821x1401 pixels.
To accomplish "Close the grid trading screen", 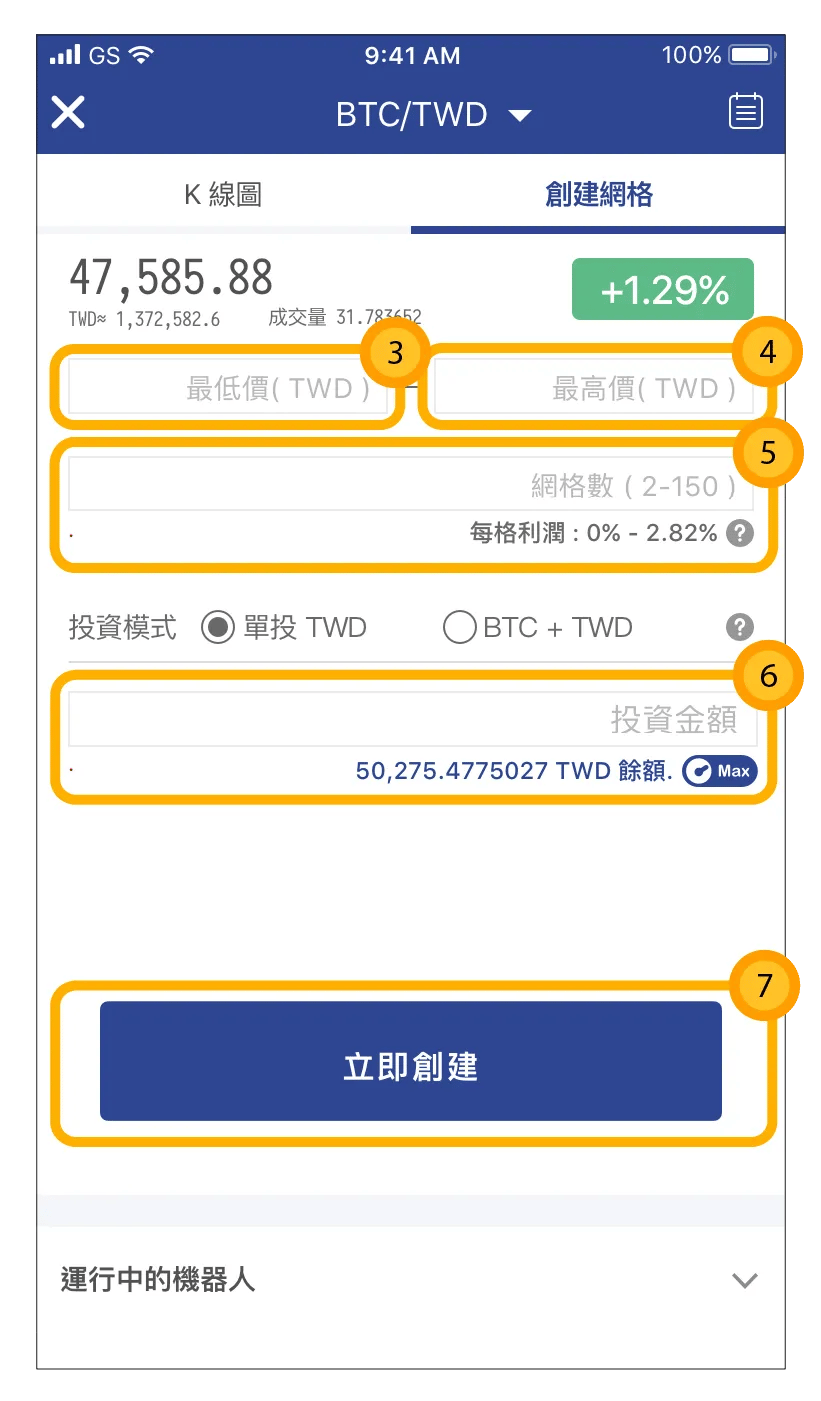I will pos(68,113).
